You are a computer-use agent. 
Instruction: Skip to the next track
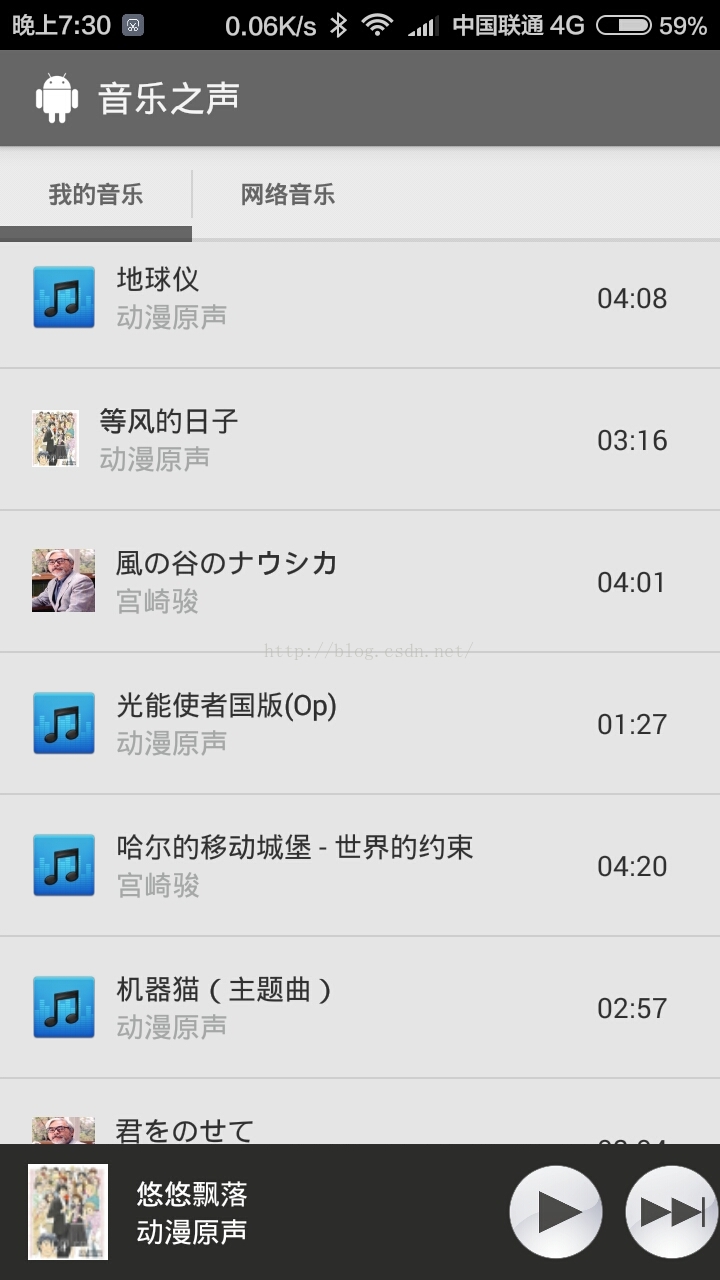[672, 1212]
